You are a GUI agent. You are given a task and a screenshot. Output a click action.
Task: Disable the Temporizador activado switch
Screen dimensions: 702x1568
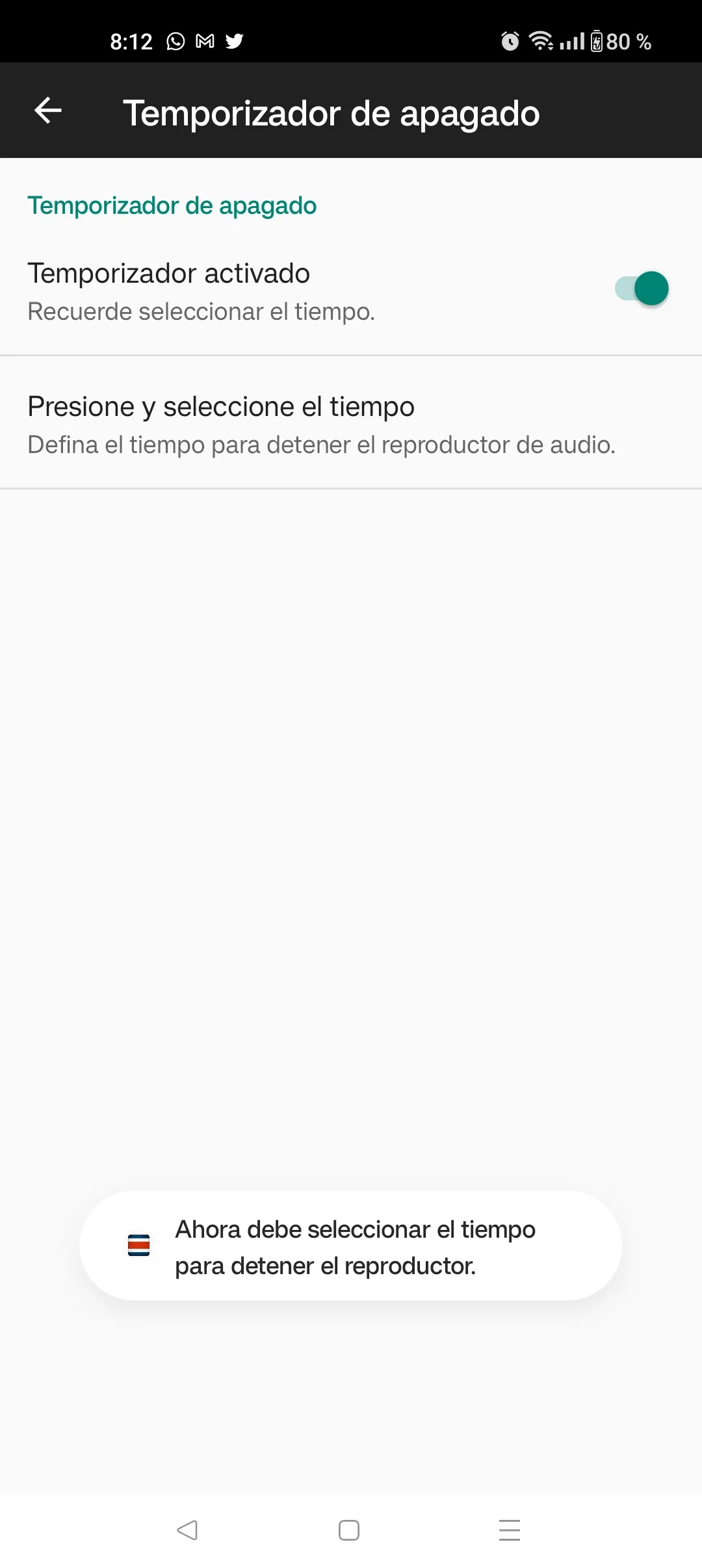point(640,288)
